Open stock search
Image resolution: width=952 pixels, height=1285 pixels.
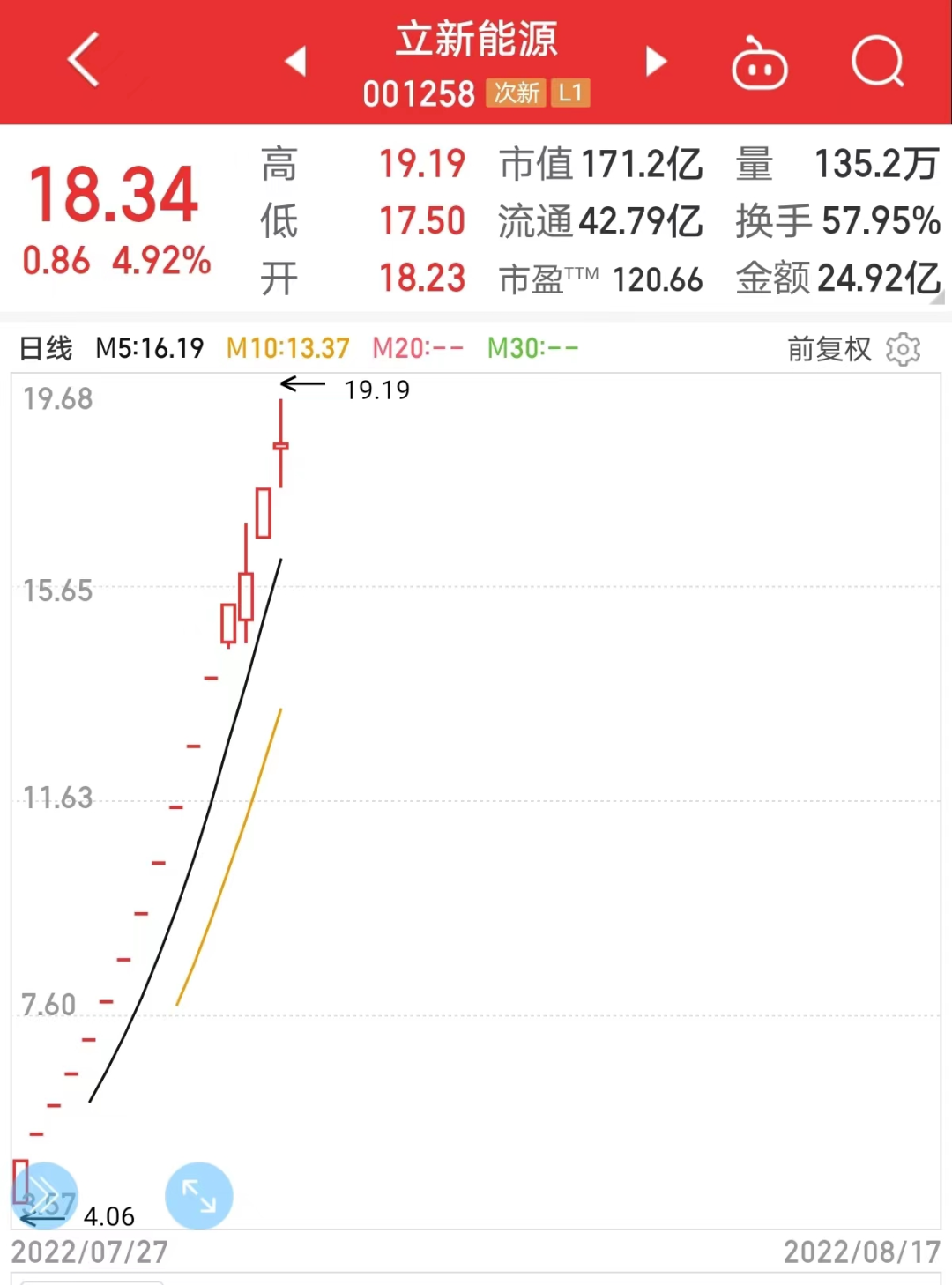tap(877, 62)
